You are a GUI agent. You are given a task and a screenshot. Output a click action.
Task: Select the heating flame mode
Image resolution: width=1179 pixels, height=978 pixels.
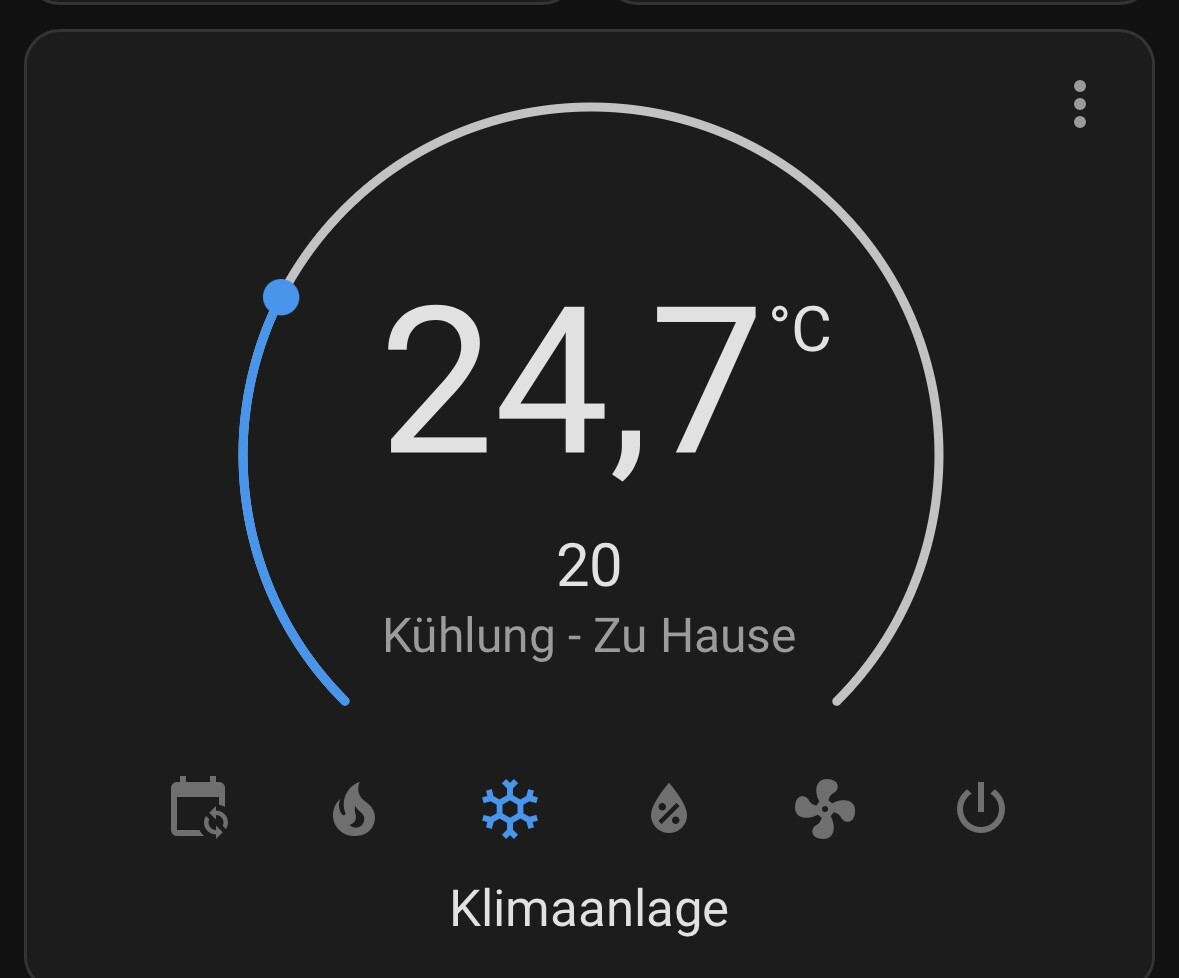pos(354,809)
